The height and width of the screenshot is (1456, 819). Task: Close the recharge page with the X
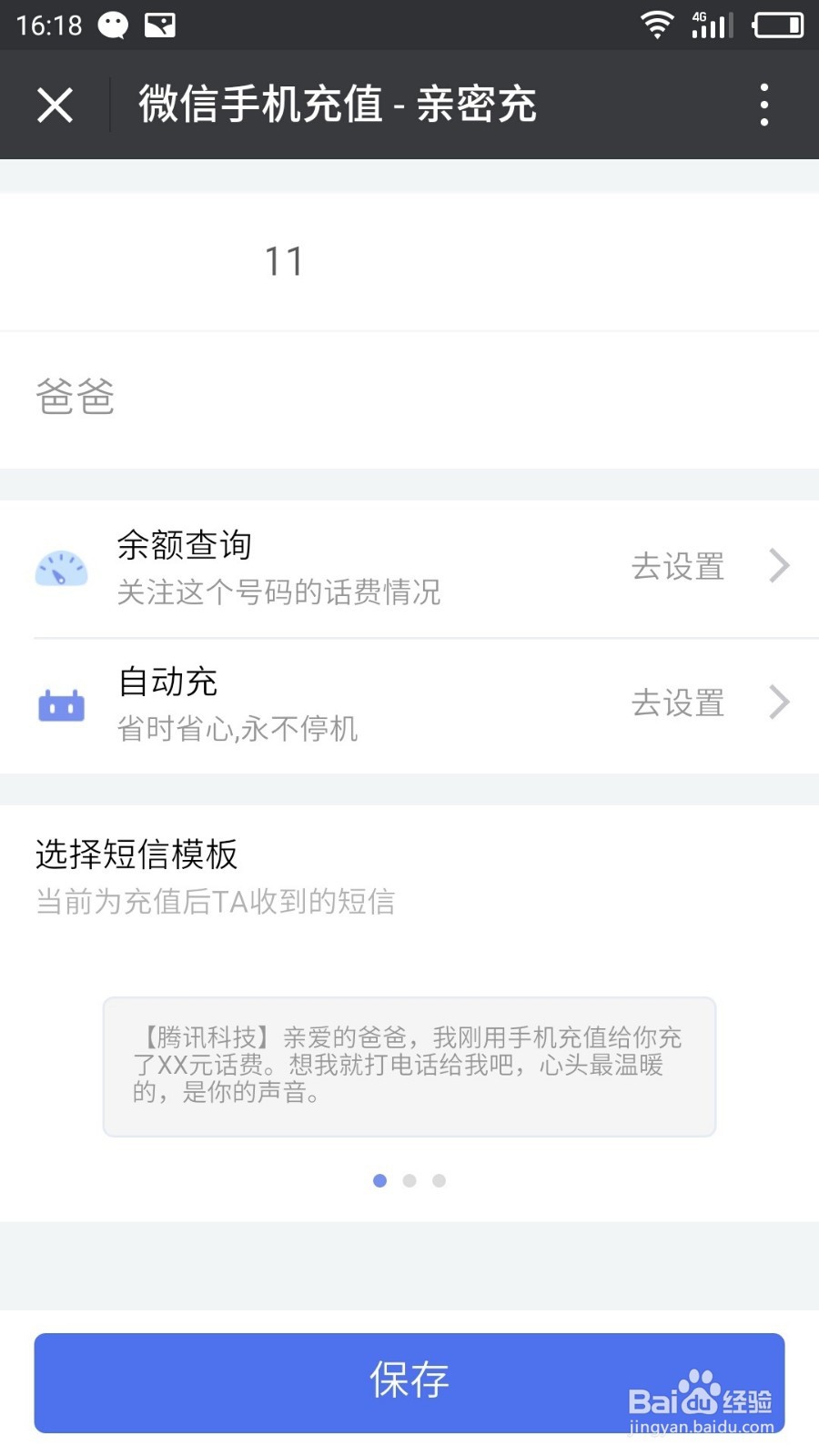(55, 104)
